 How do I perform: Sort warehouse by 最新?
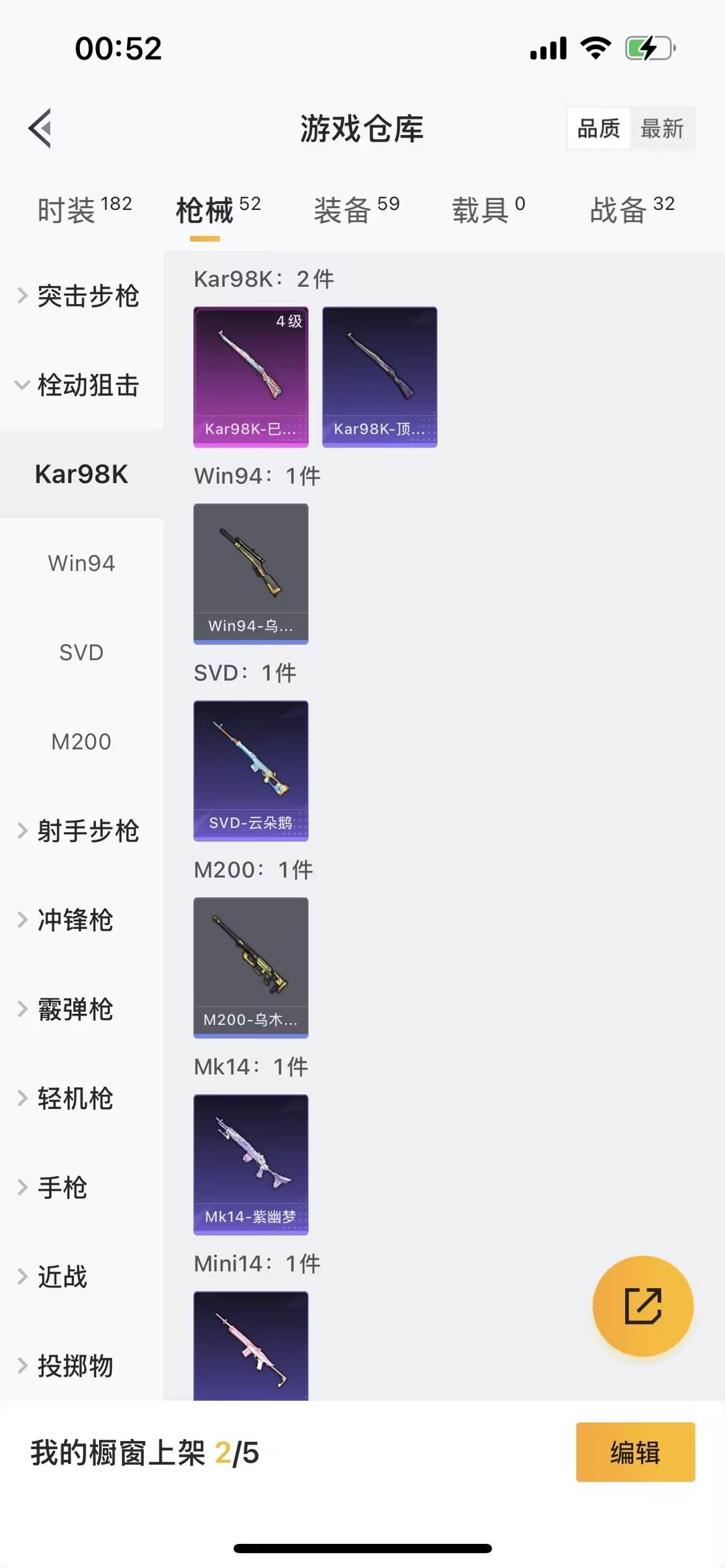pos(661,128)
